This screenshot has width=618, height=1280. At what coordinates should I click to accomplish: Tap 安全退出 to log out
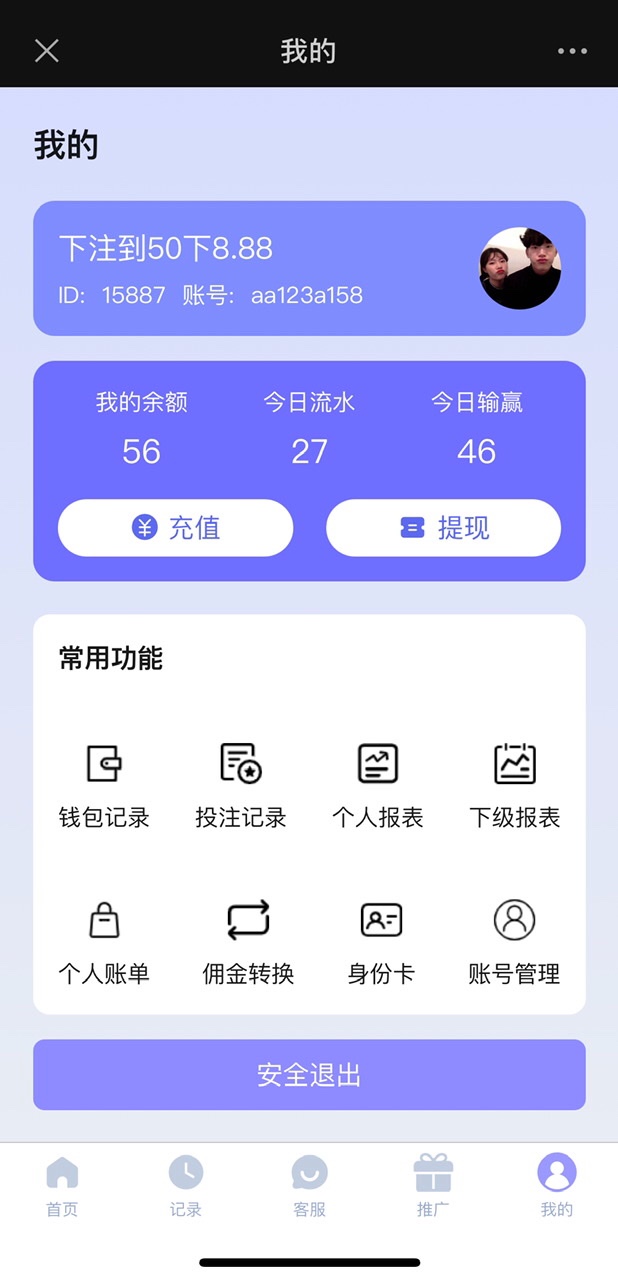pos(309,1075)
